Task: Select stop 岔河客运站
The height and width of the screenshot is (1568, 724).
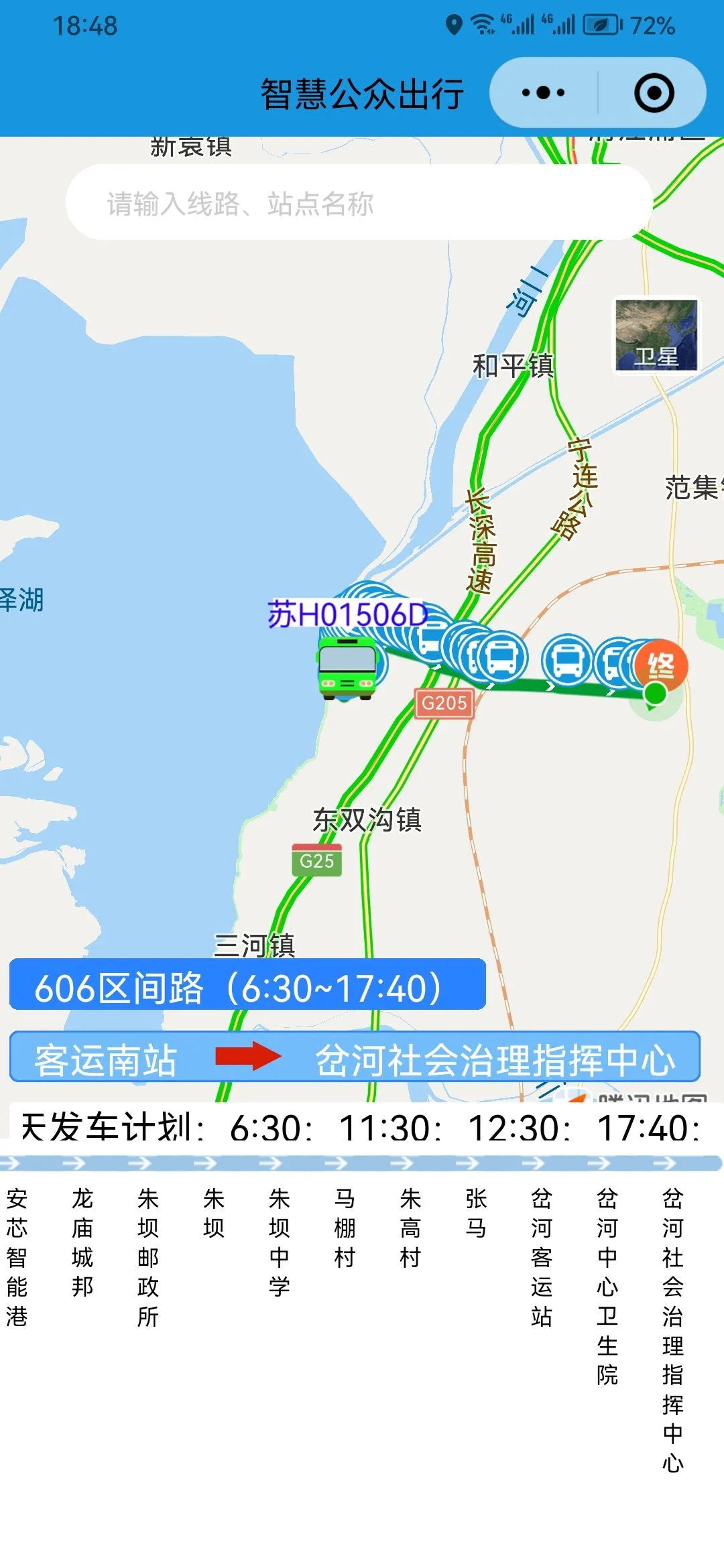Action: click(542, 1258)
